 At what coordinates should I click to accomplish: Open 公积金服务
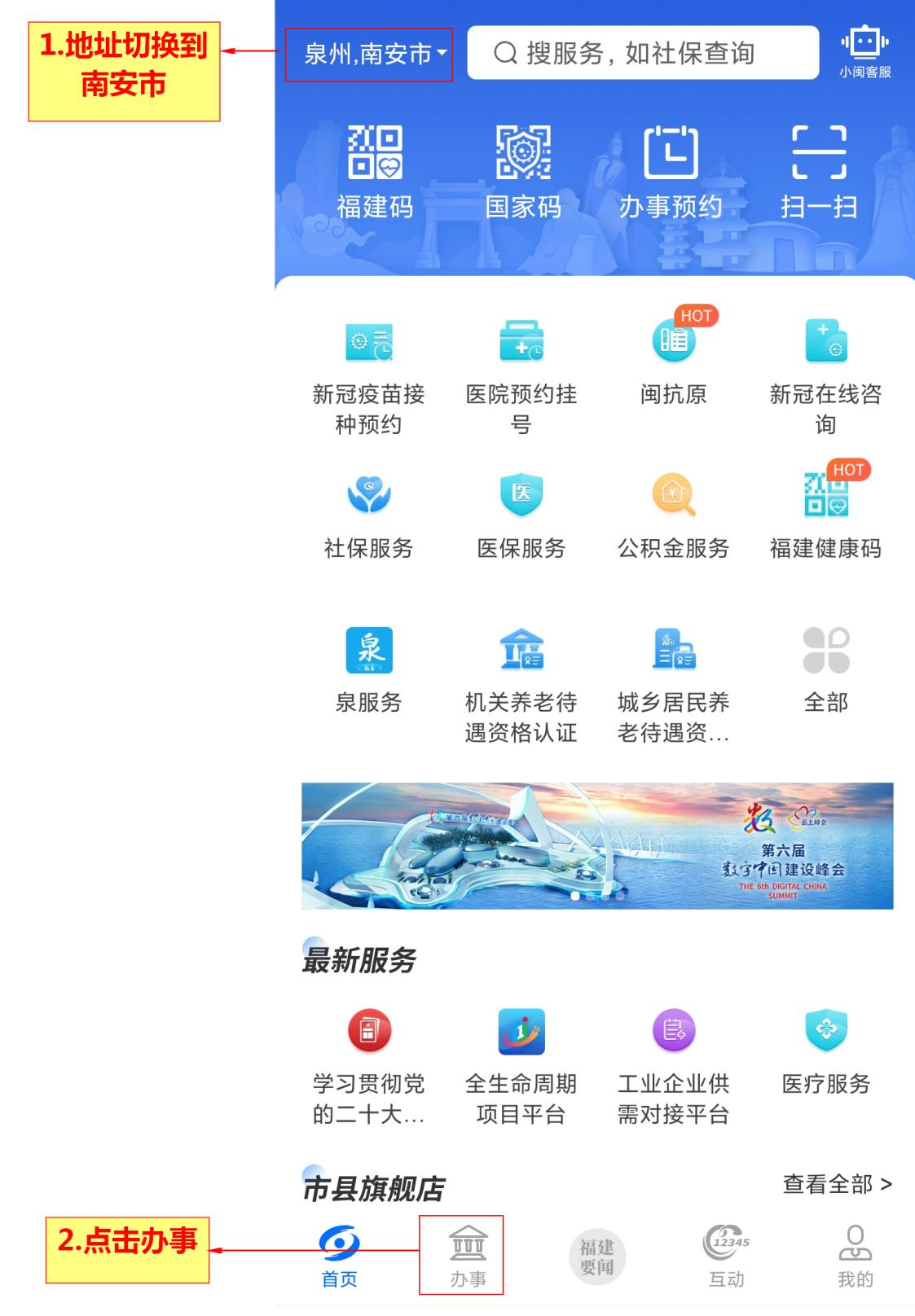[673, 515]
